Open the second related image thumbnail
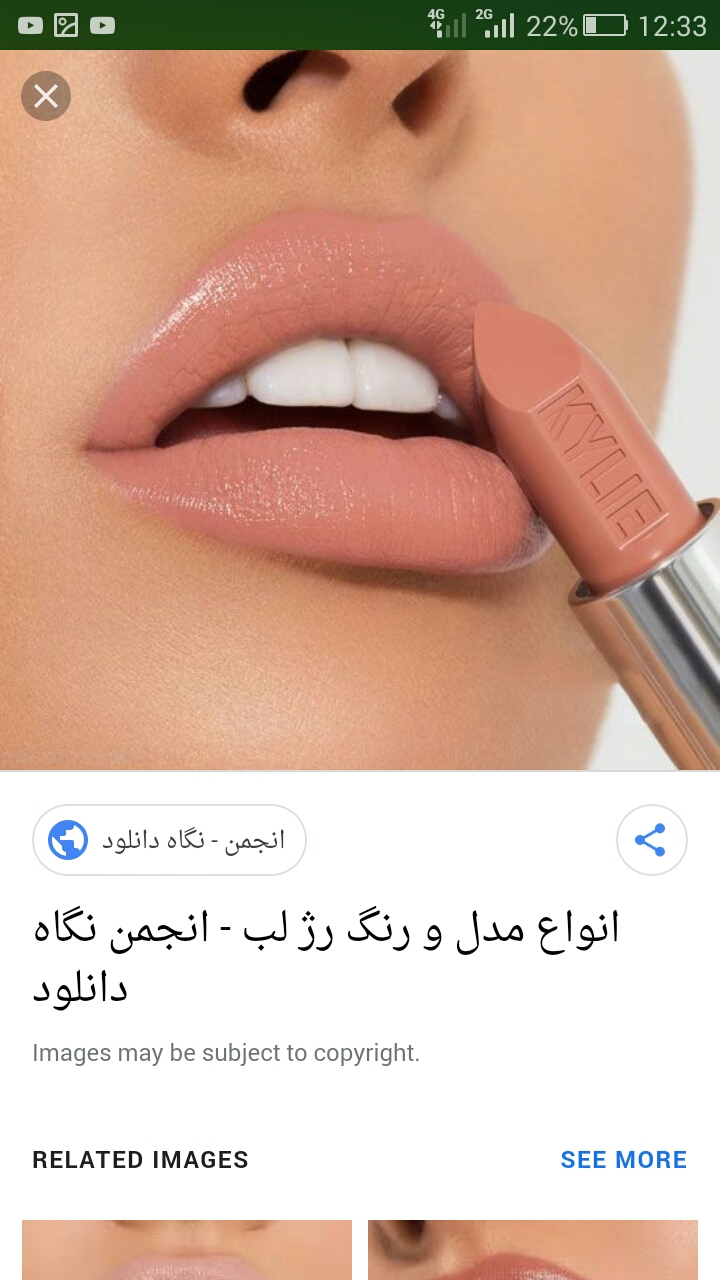The width and height of the screenshot is (720, 1280). [532, 1250]
